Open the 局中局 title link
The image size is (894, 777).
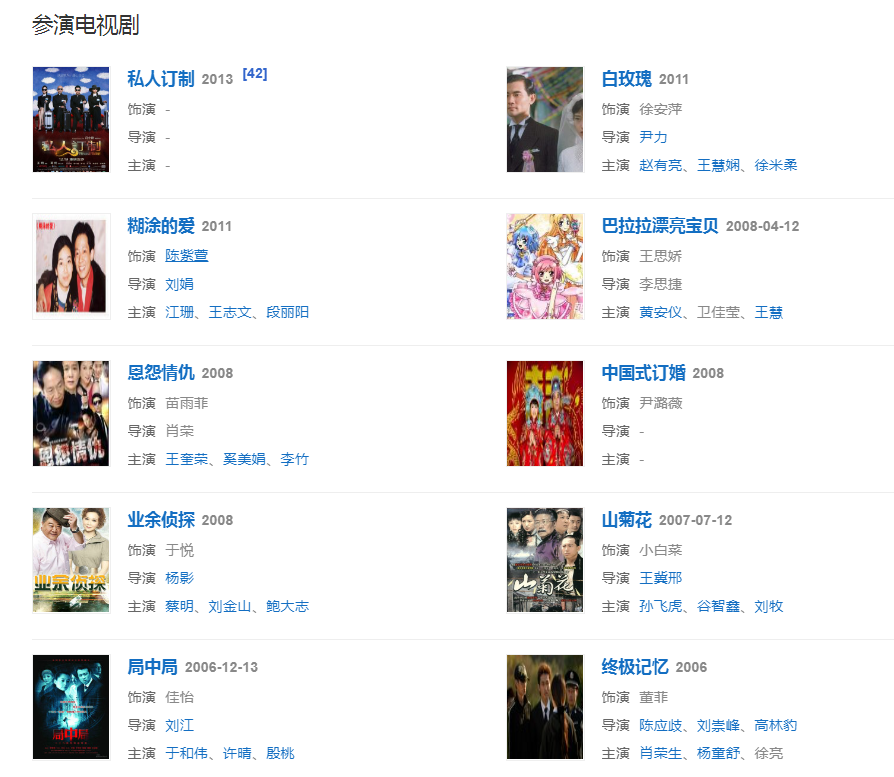click(x=152, y=667)
